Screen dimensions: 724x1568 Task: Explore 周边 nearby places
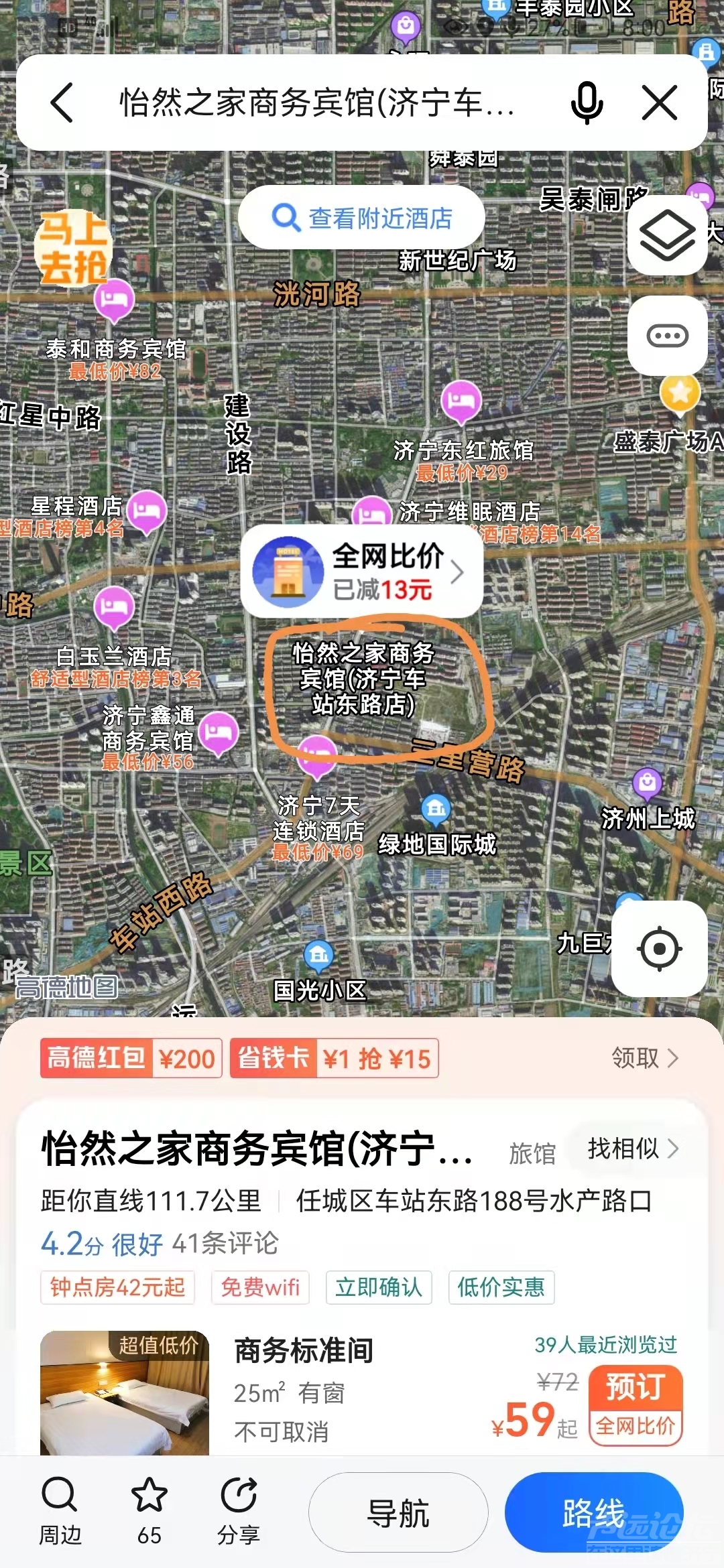point(60,1511)
